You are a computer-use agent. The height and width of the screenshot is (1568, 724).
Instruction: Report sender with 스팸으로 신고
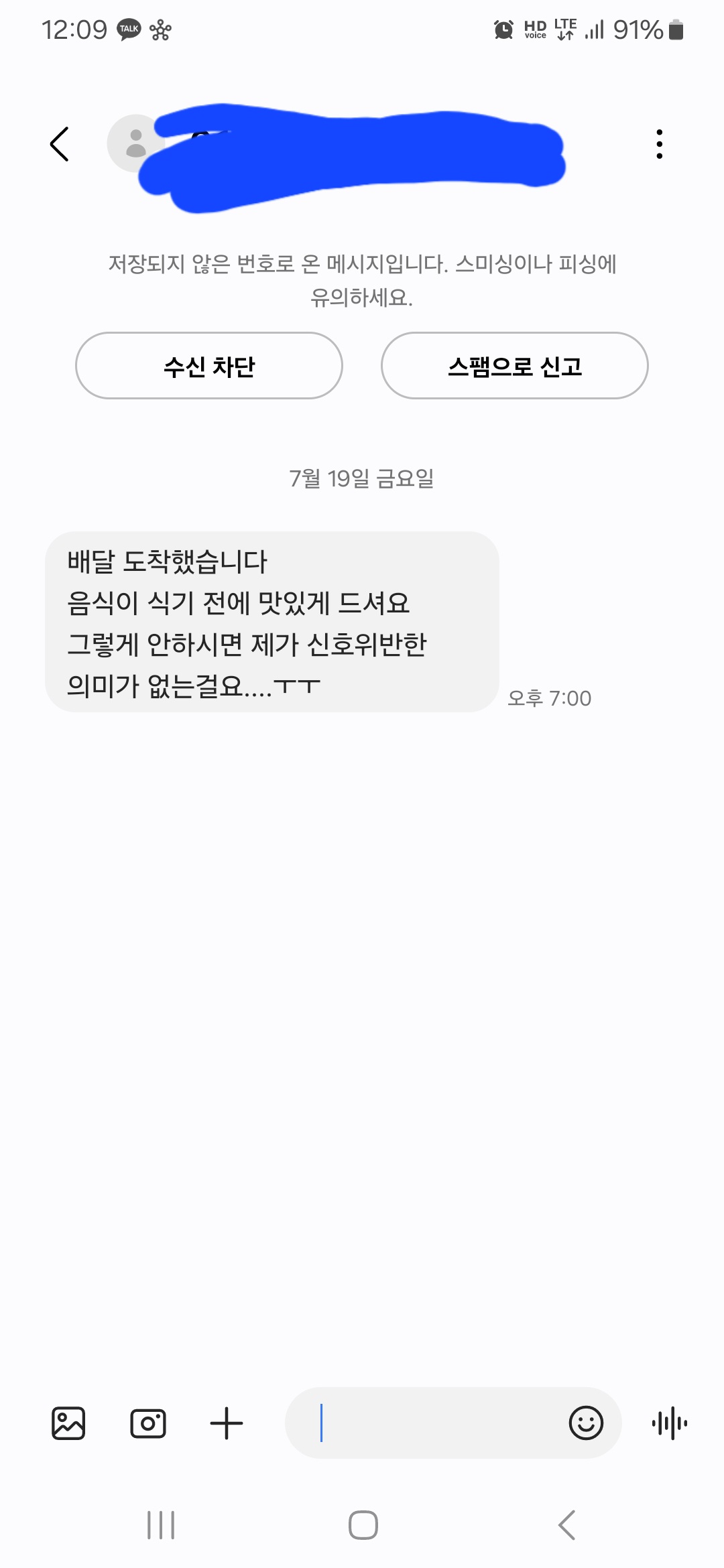click(515, 366)
